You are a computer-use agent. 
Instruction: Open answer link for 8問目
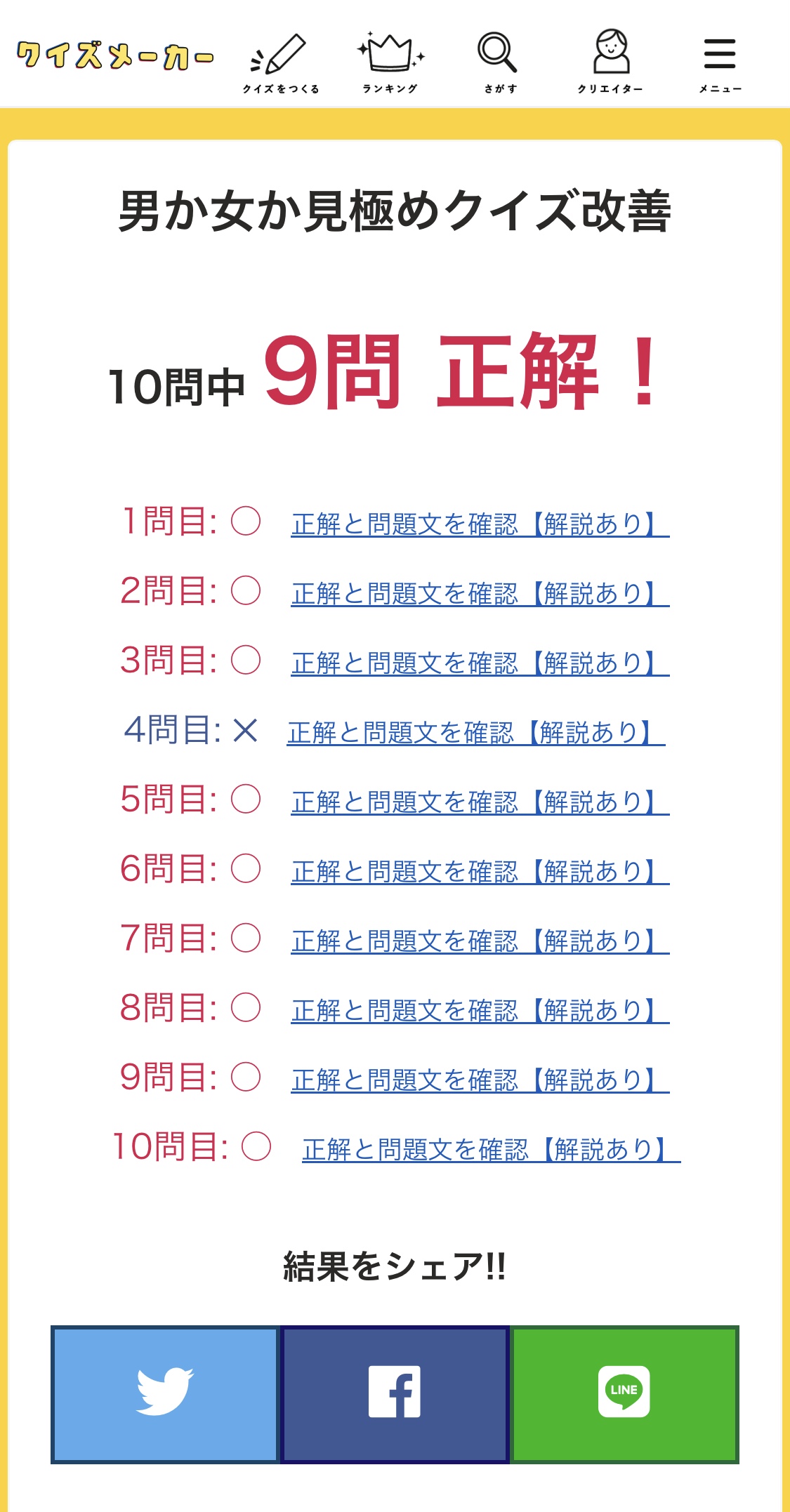pos(480,1010)
